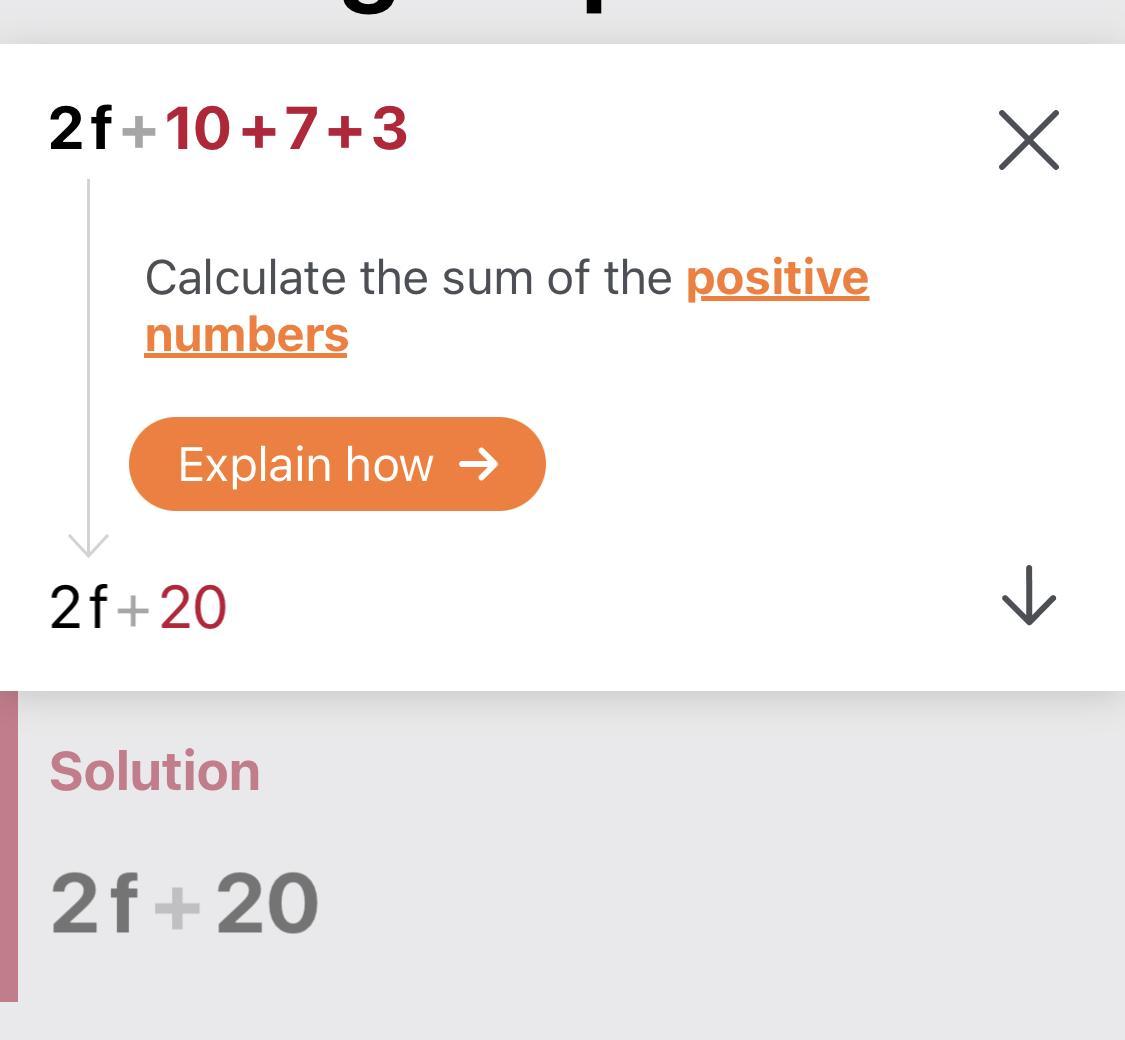Go to next step with down arrow

pyautogui.click(x=1028, y=596)
